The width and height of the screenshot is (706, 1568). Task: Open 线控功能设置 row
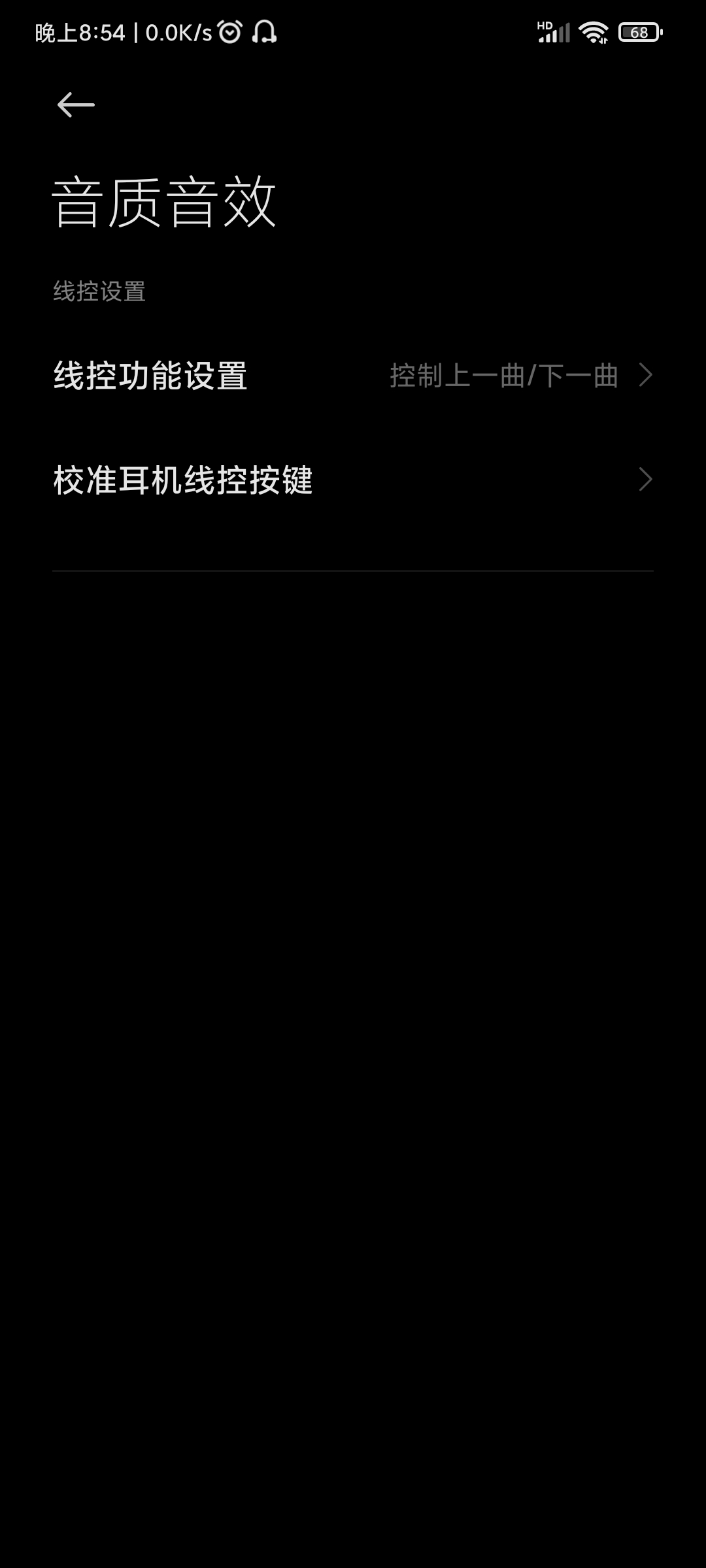click(353, 376)
